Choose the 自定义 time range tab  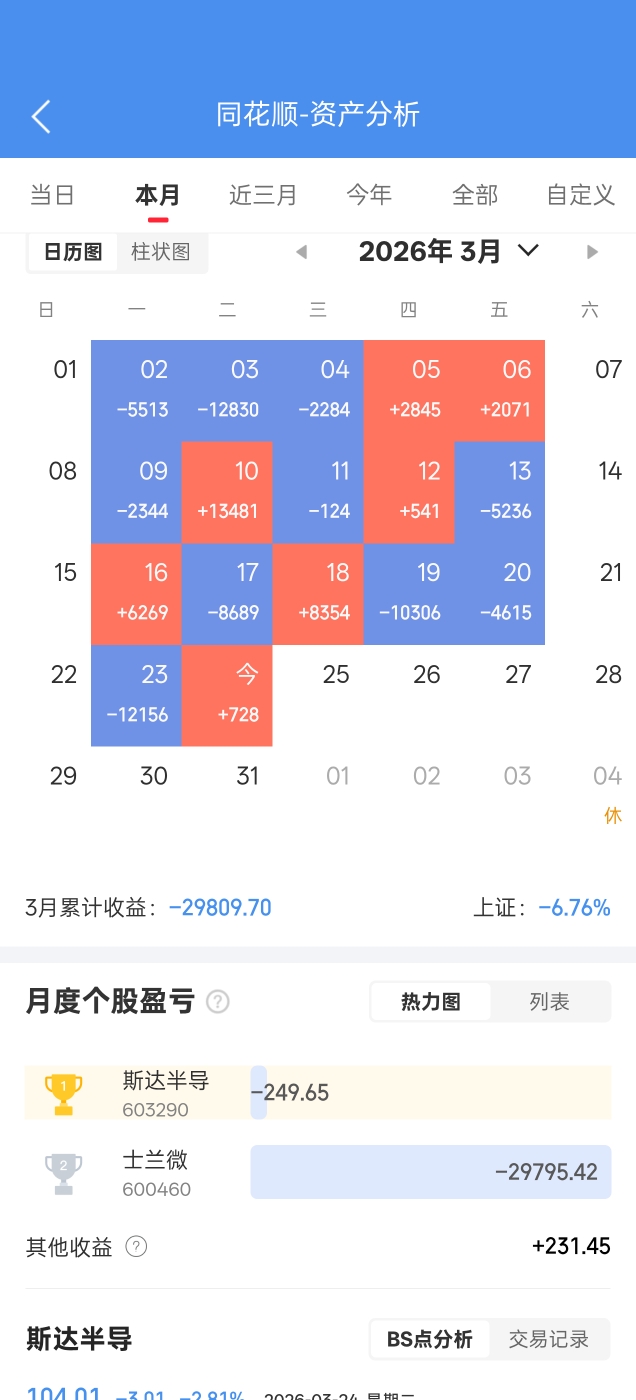tap(580, 195)
